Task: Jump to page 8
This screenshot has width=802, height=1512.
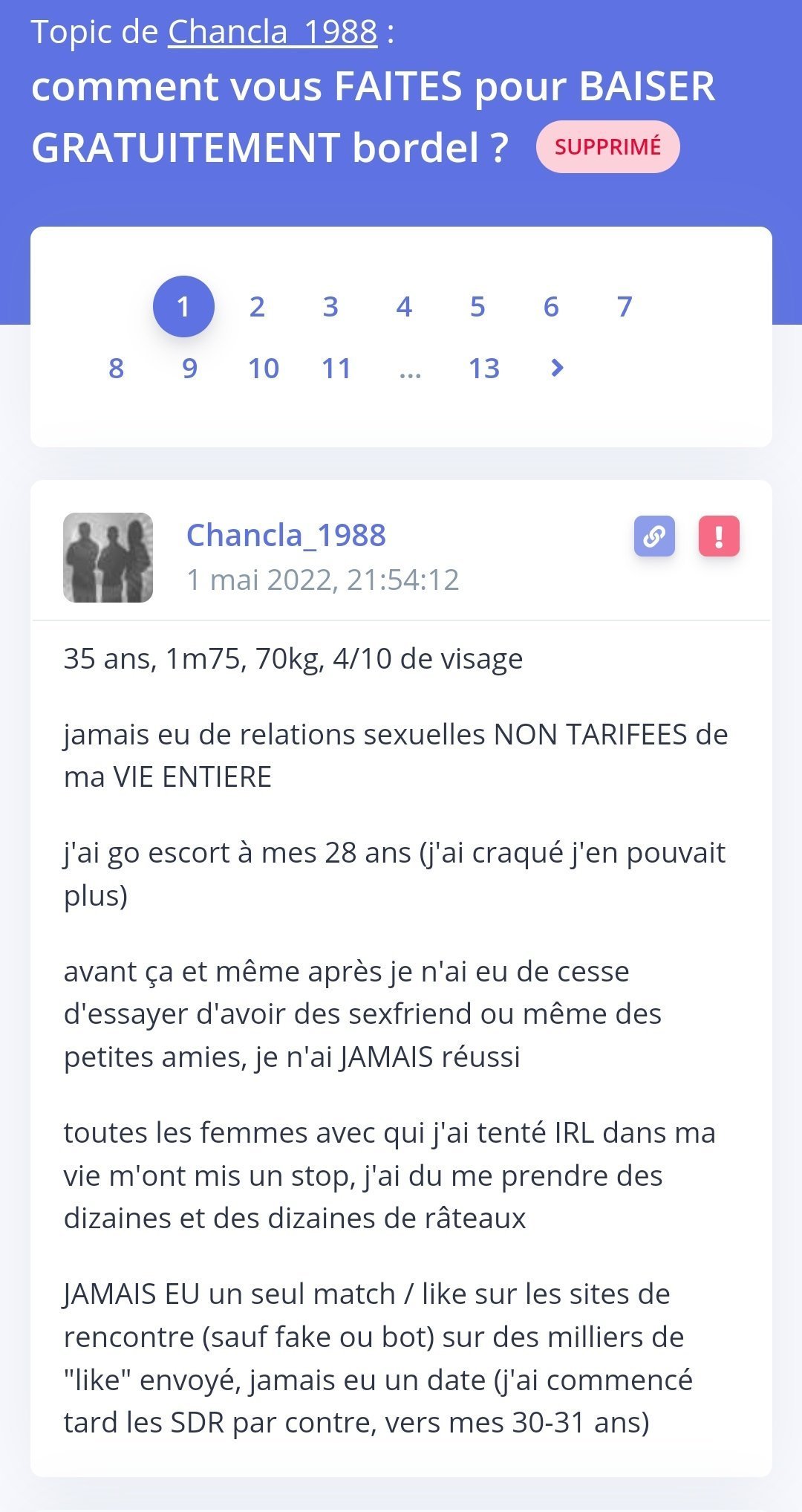Action: [117, 368]
